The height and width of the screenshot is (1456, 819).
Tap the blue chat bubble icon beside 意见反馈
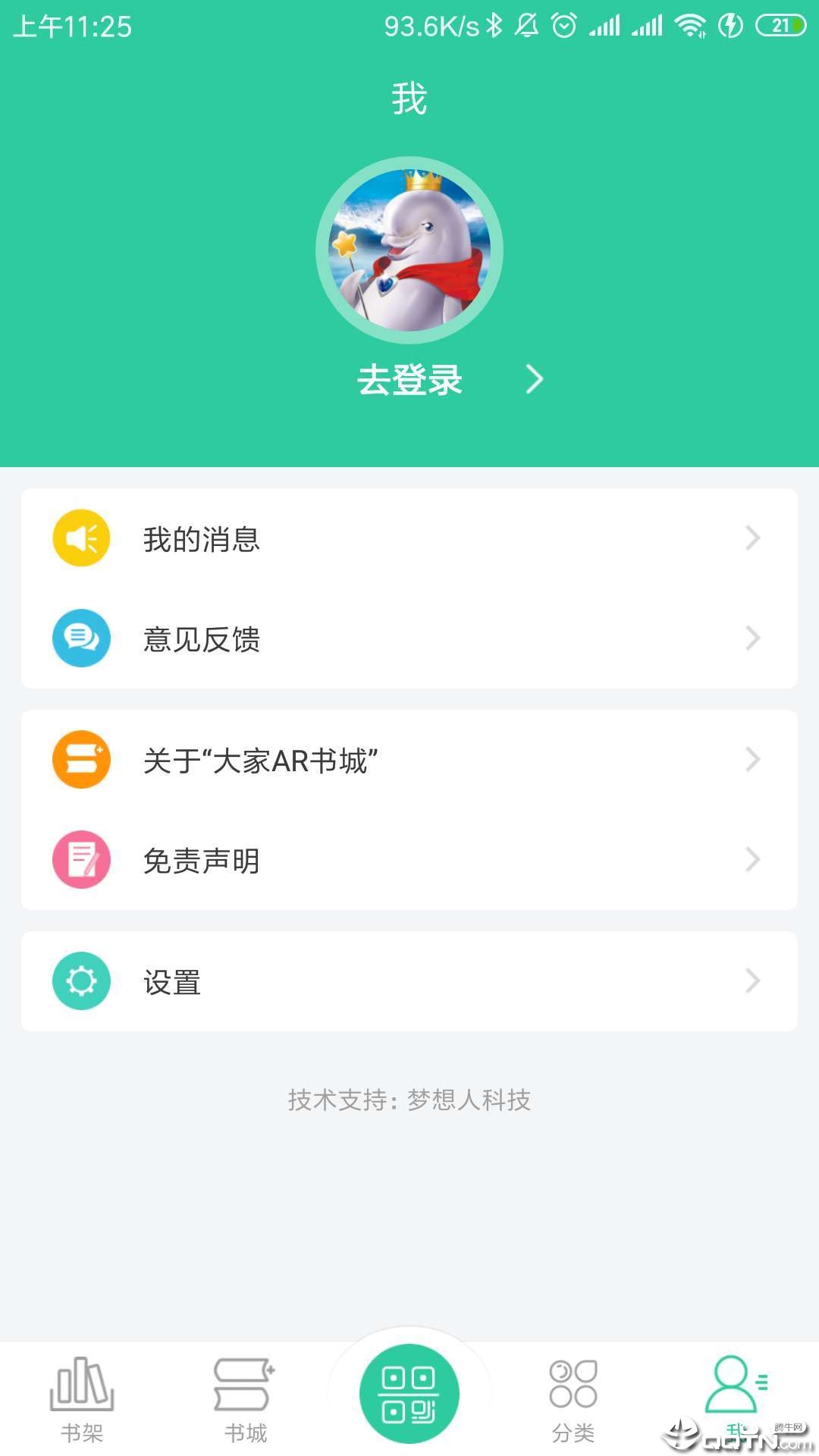(81, 639)
